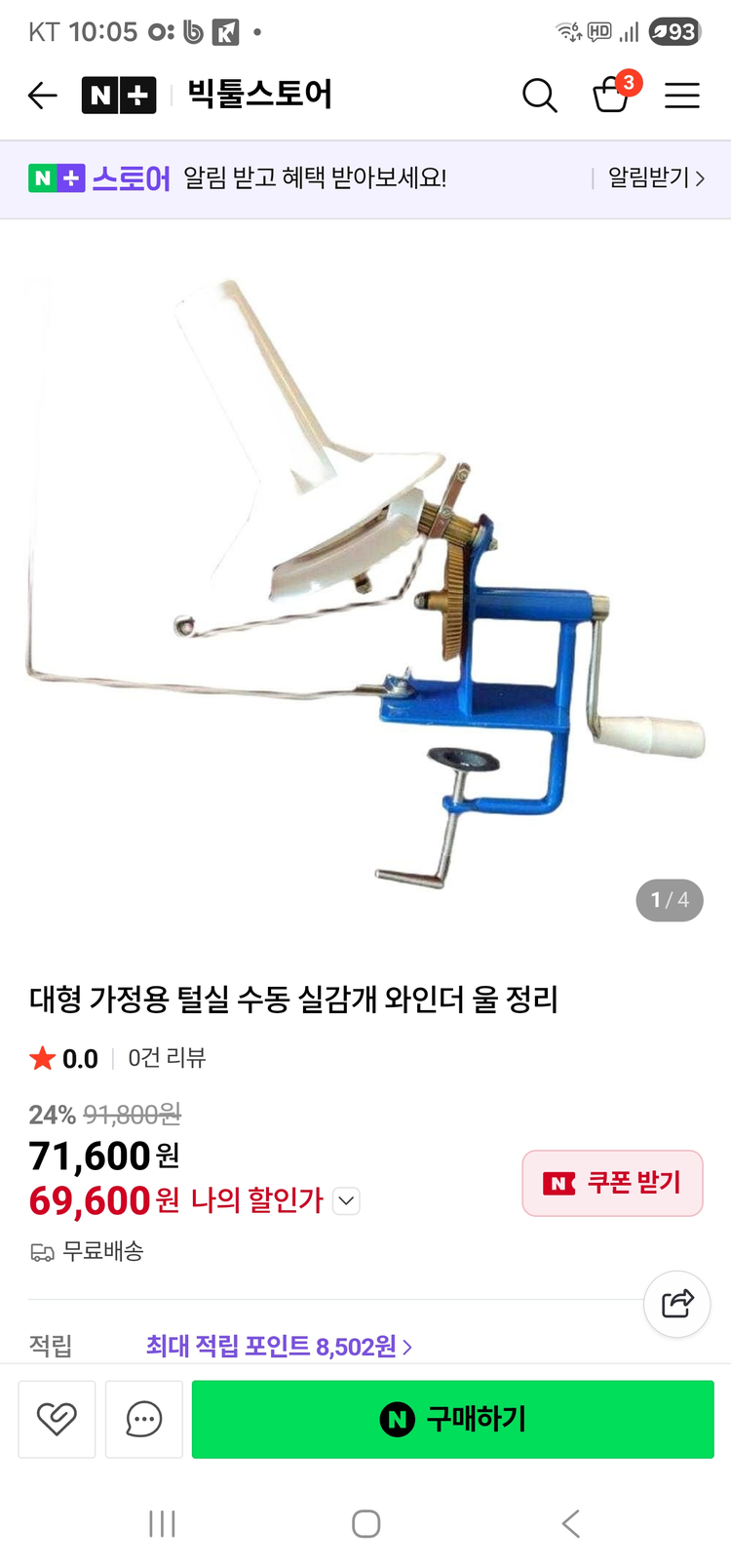Tap the 쿠폰 받기 coupon button

(612, 1183)
